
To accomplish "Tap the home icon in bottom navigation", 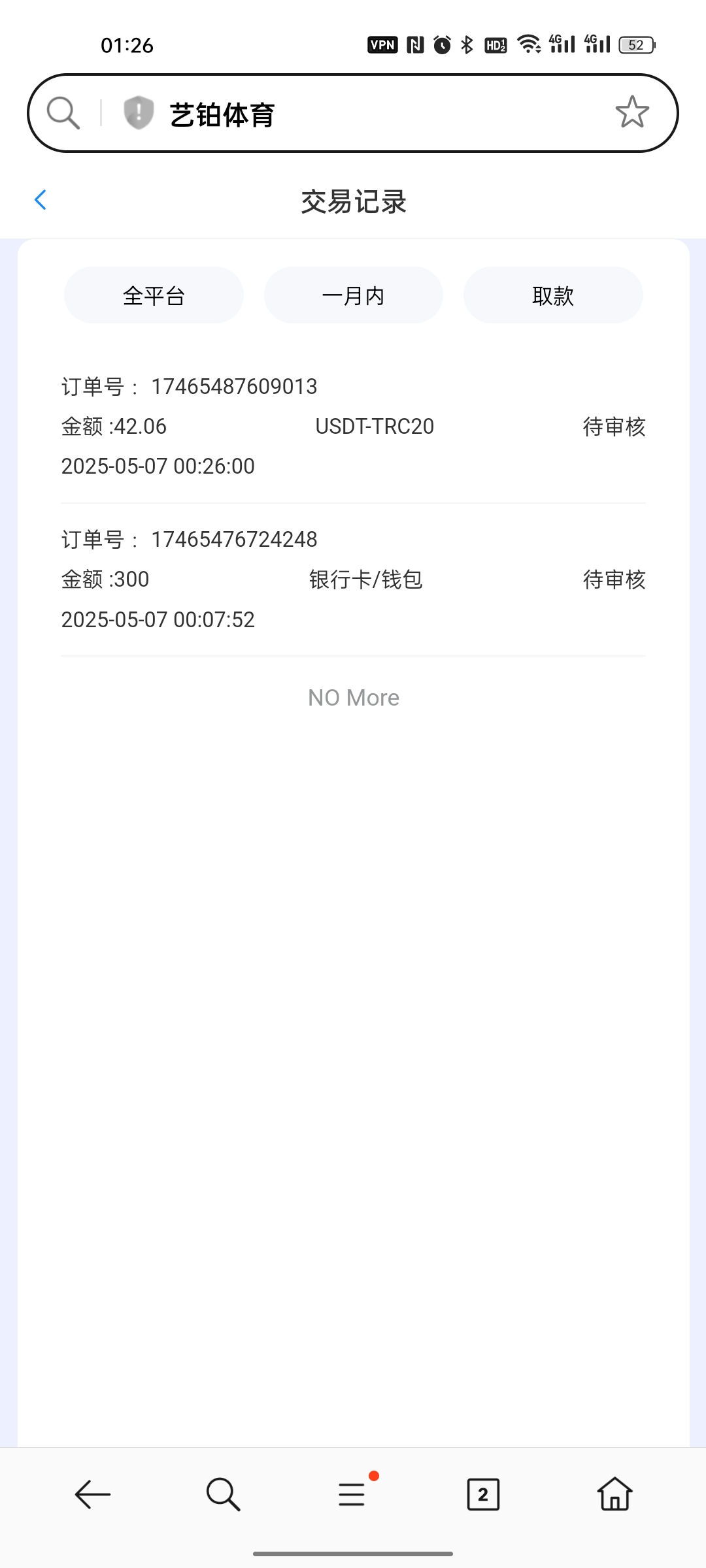I will click(x=613, y=1493).
